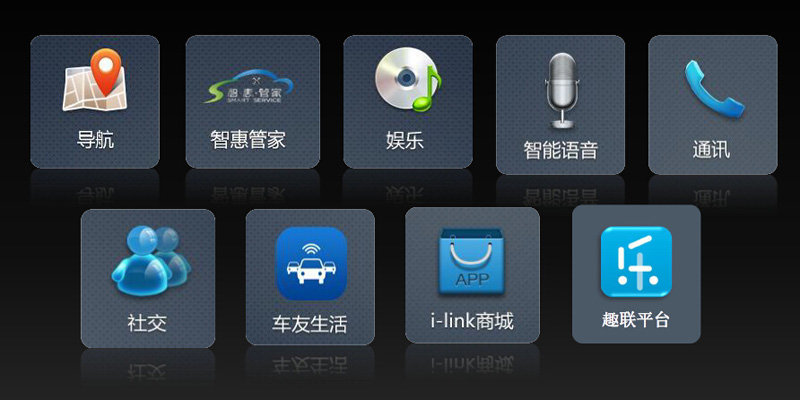The image size is (800, 400).
Task: Open the 通讯 phone tile
Action: coord(712,105)
